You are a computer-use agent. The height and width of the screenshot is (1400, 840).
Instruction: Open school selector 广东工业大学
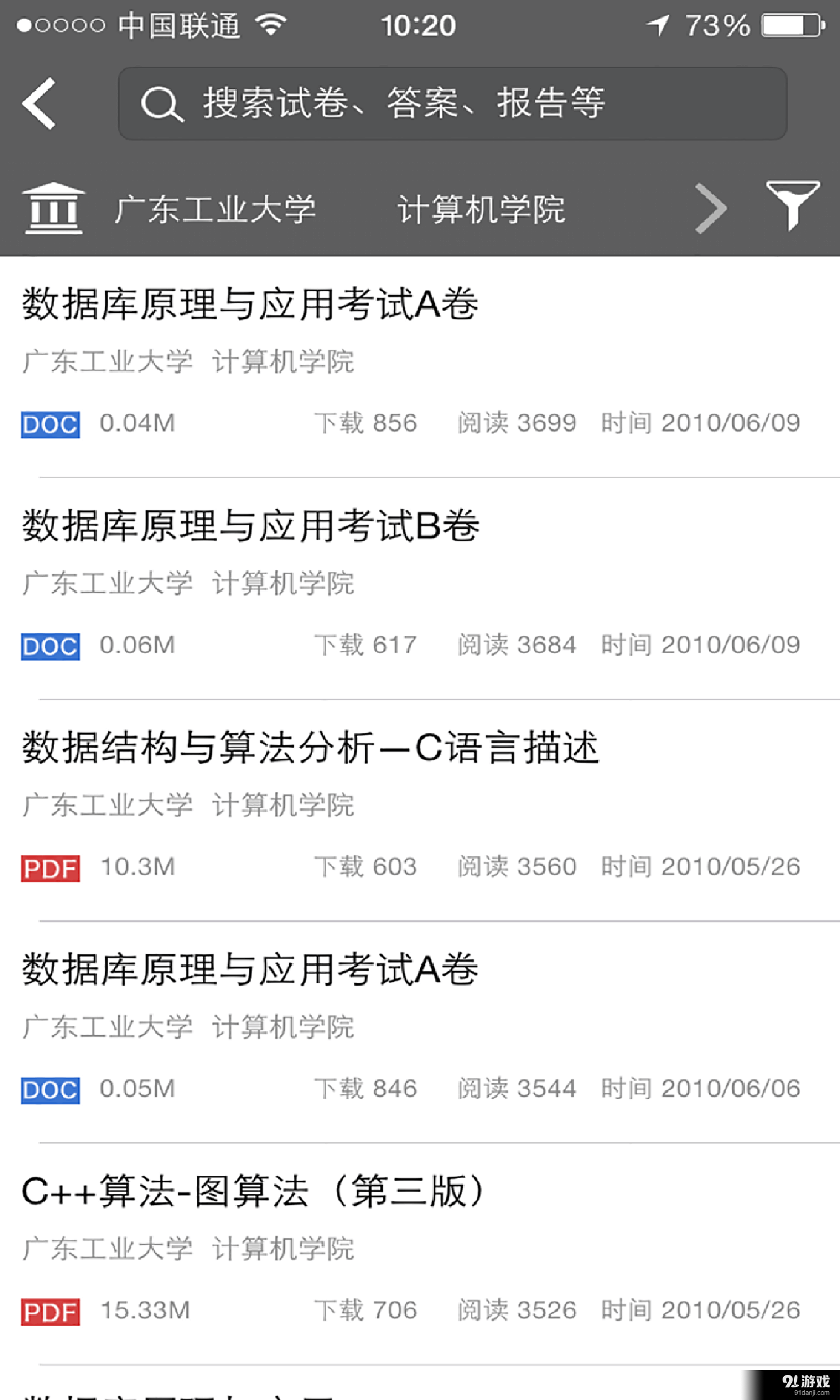[217, 208]
